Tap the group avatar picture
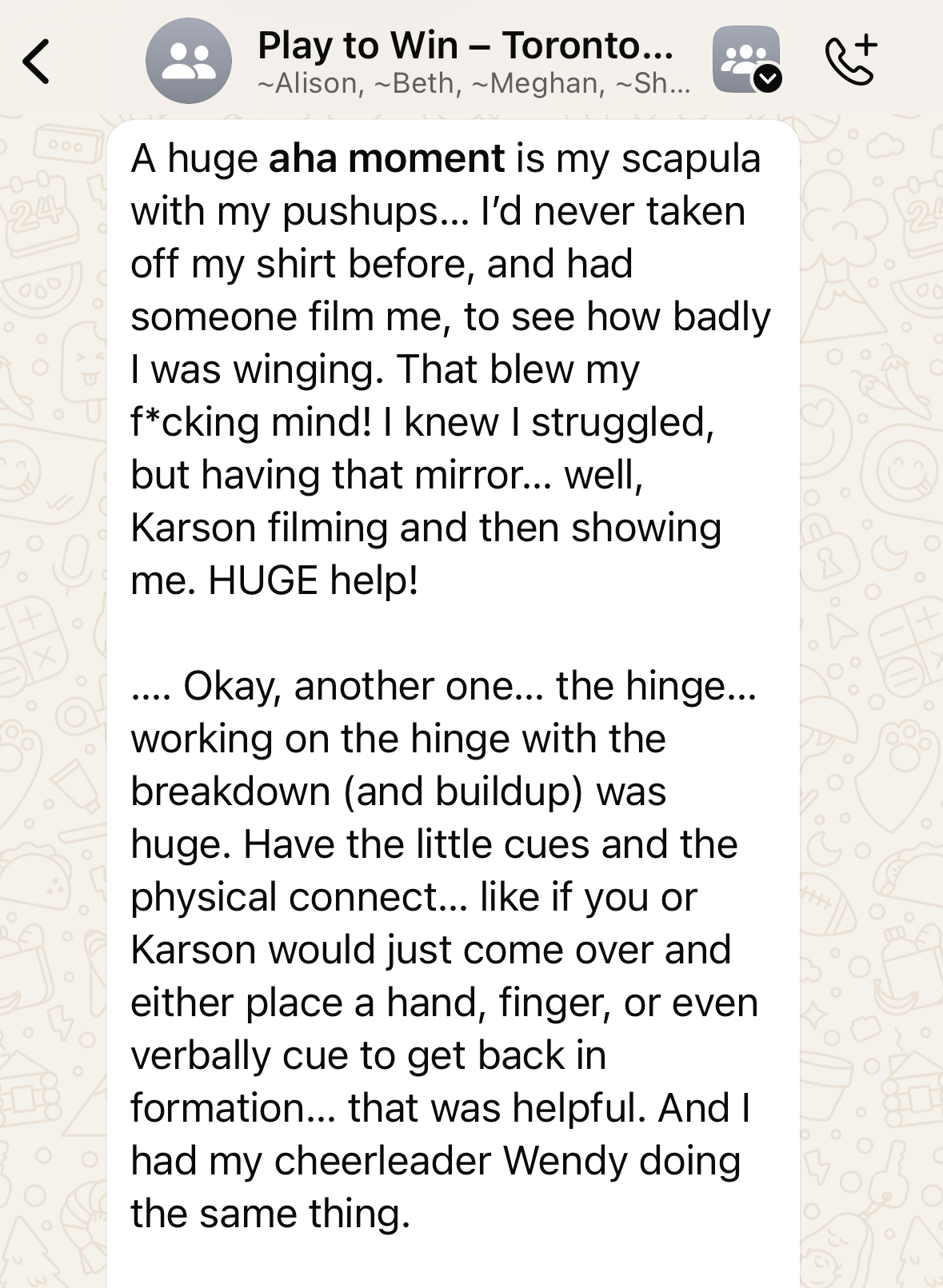Image resolution: width=943 pixels, height=1288 pixels. coord(189,62)
